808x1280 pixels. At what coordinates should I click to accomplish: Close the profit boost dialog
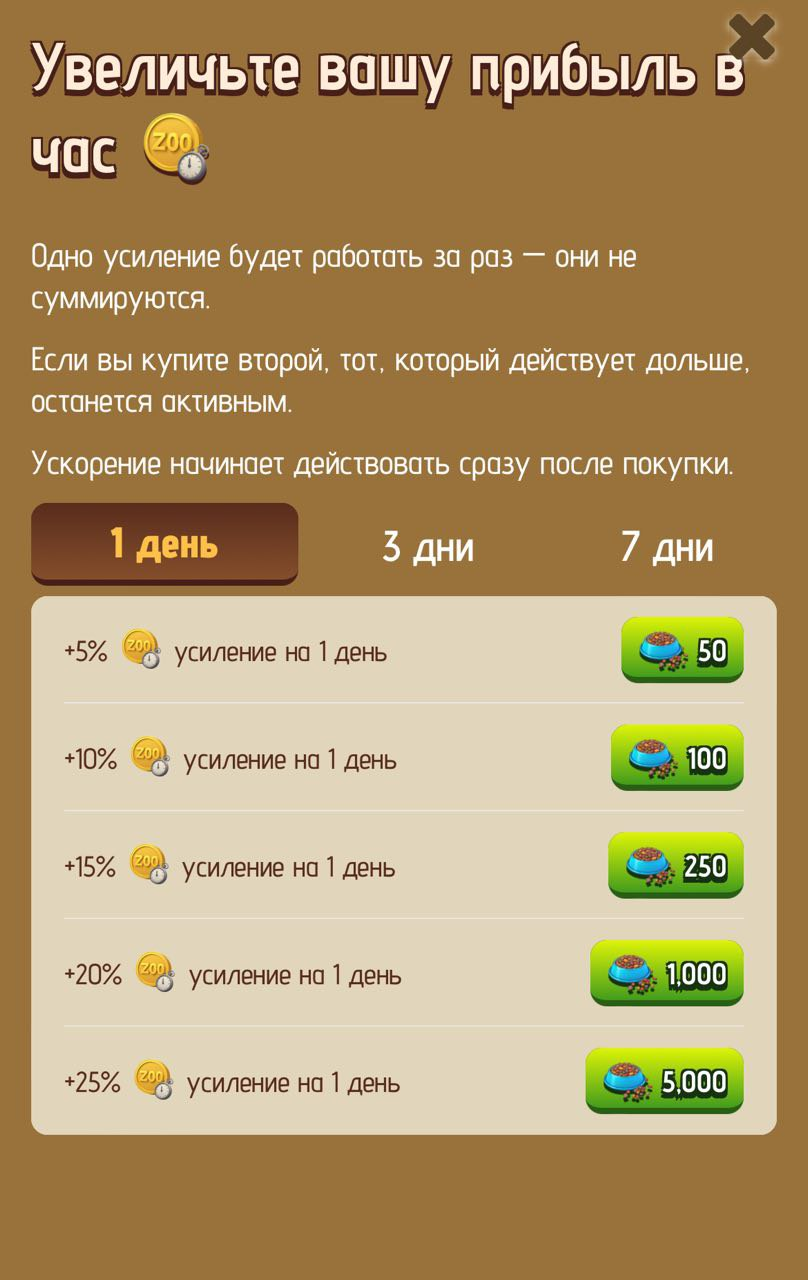752,38
